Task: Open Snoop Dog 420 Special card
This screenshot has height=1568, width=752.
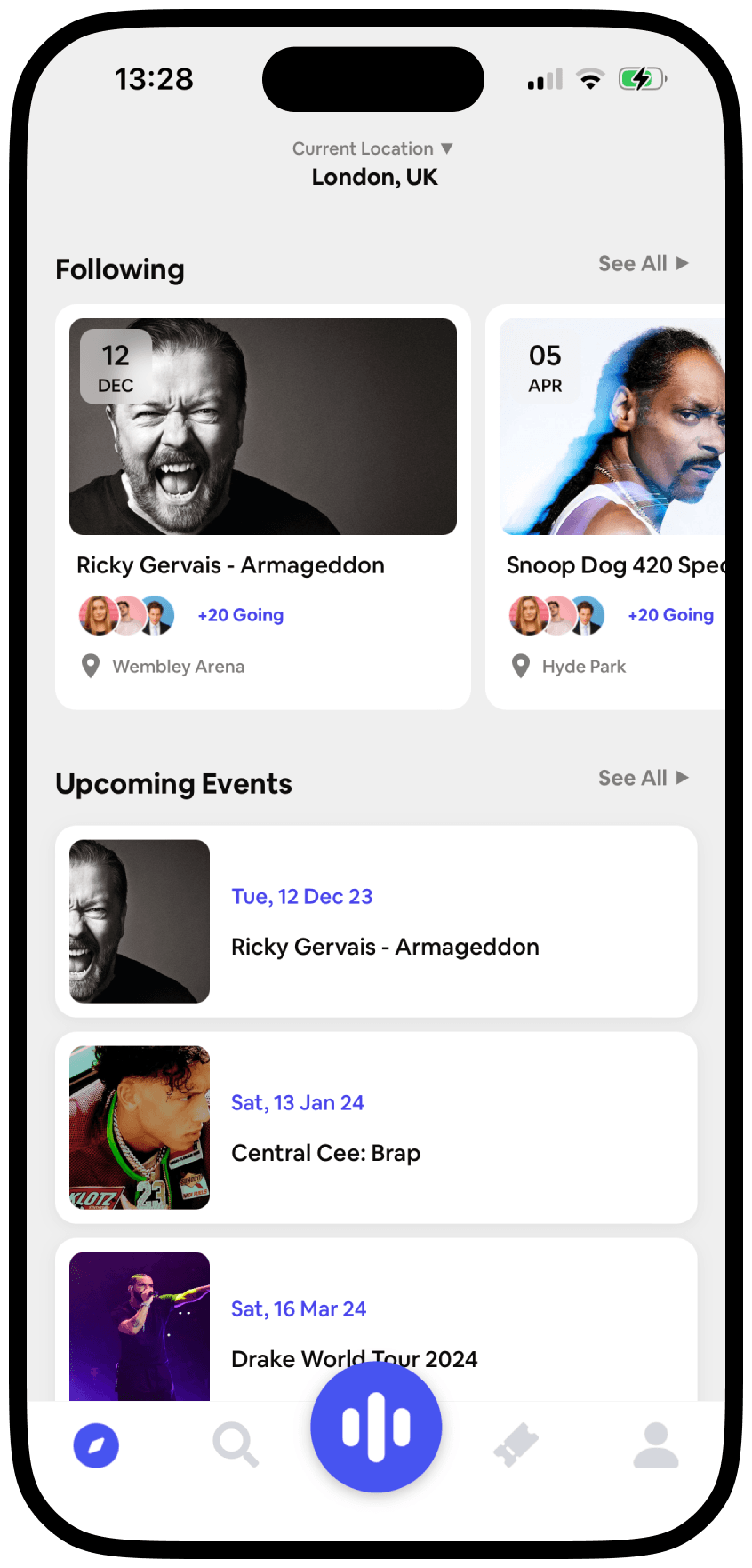Action: (x=613, y=507)
